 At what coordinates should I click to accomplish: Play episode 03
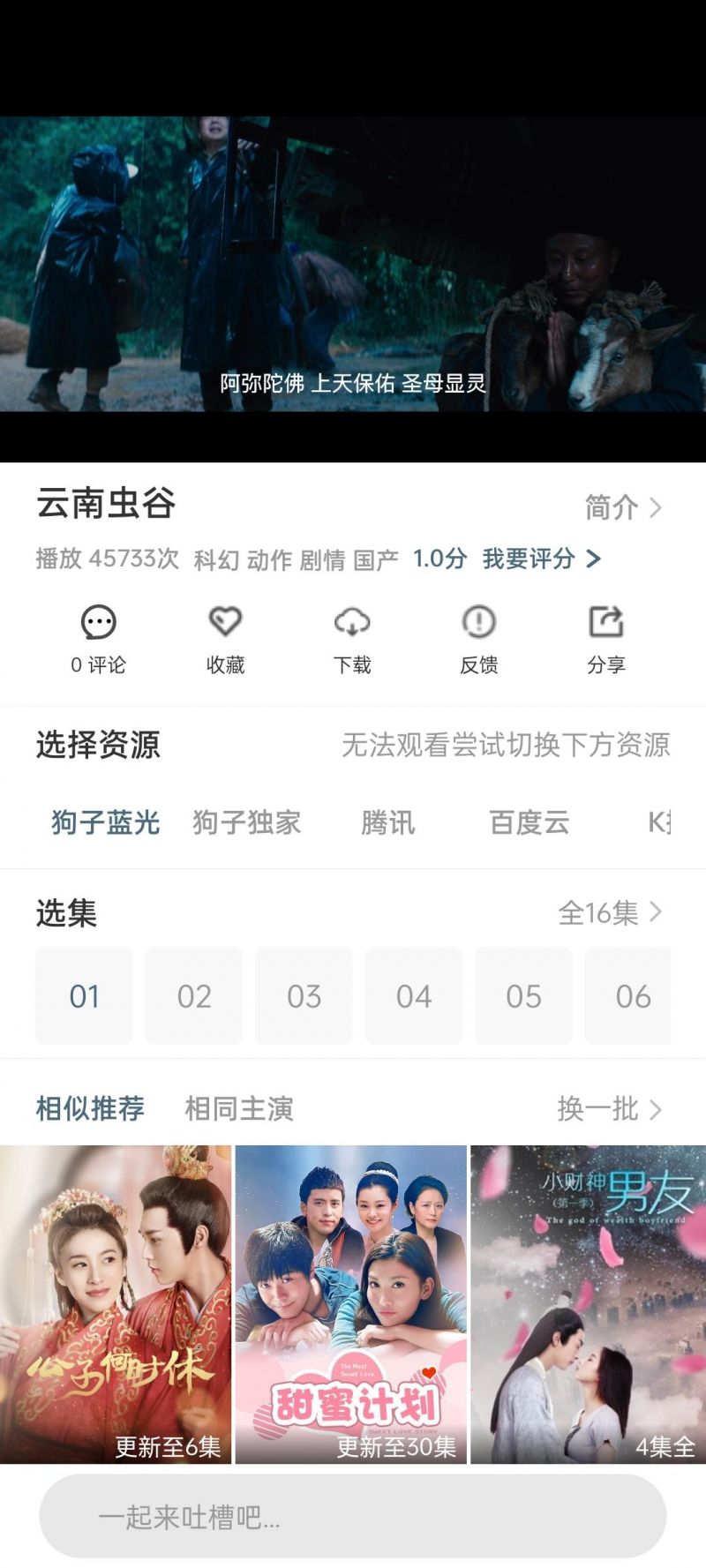[x=304, y=995]
